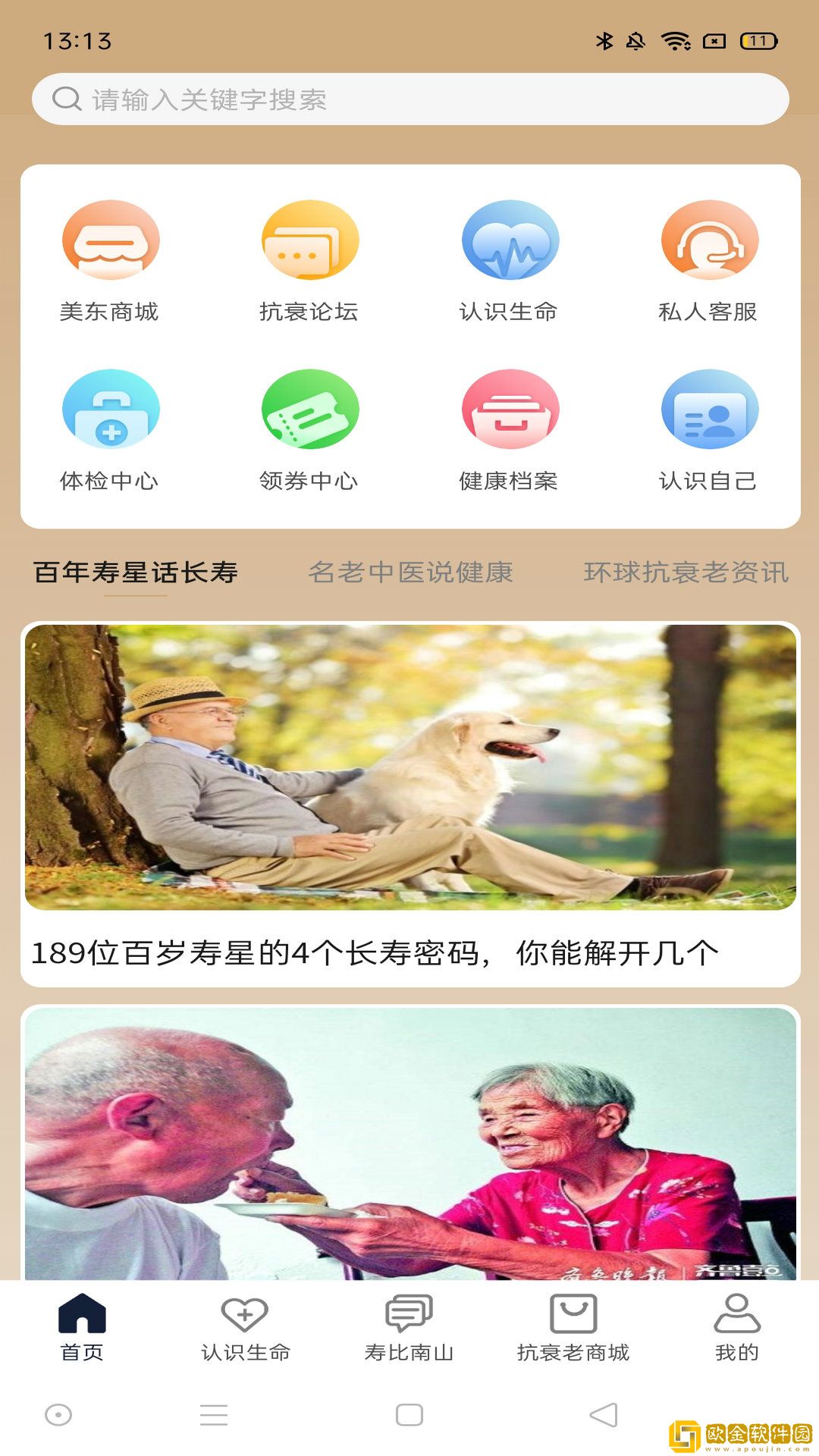Switch to 环球抗衰老资讯 tab
This screenshot has width=819, height=1456.
pos(686,573)
